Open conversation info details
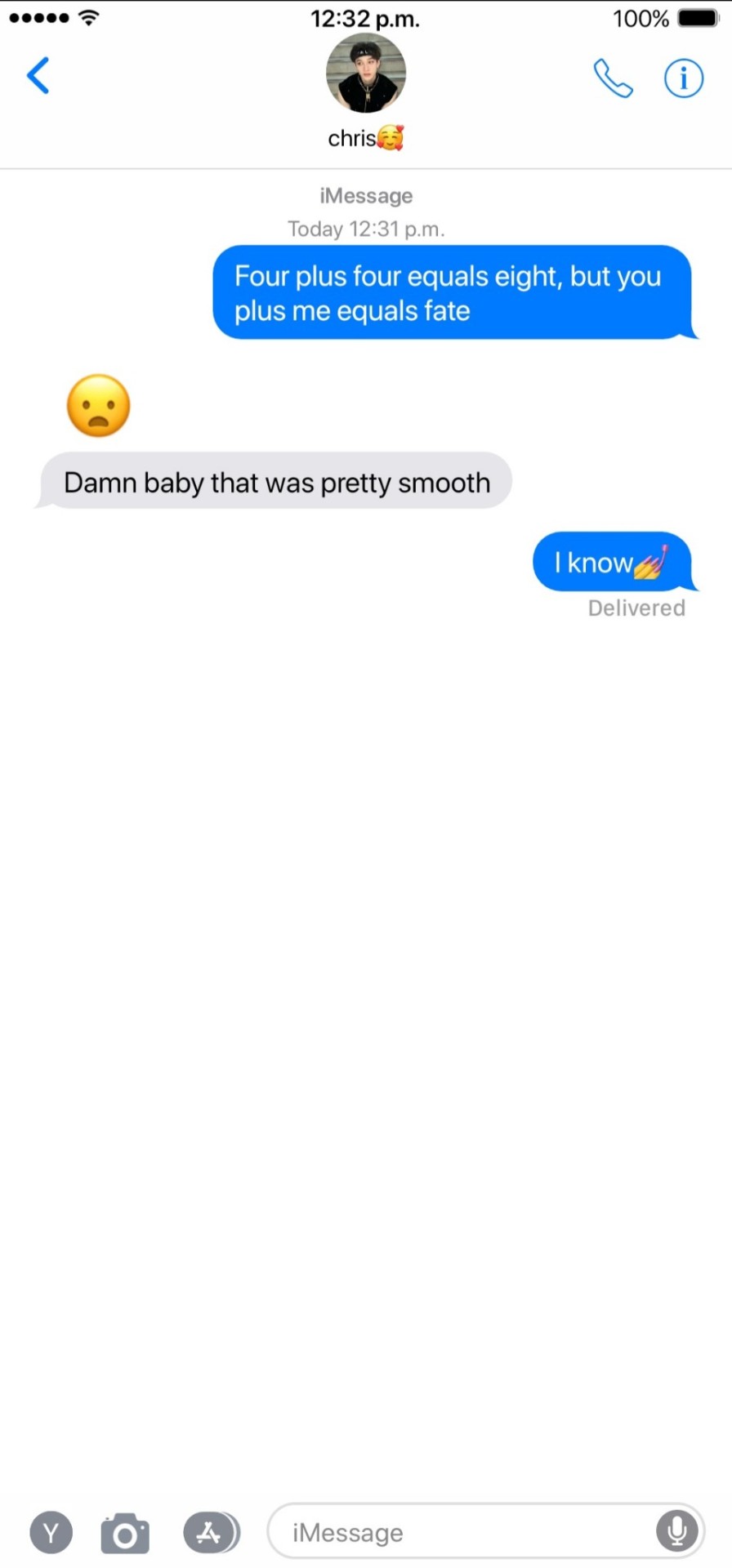Viewport: 732px width, 1568px height. (x=683, y=78)
